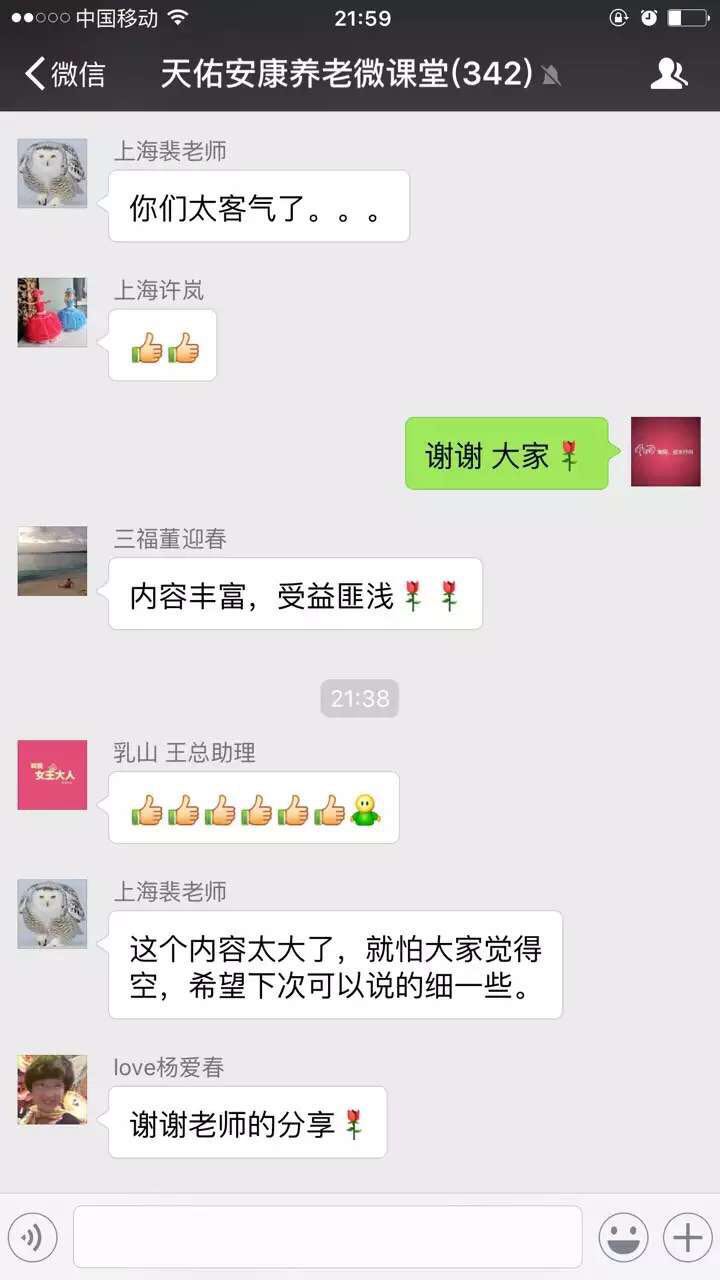720x1280 pixels.
Task: Open the group members info icon
Action: tap(669, 74)
